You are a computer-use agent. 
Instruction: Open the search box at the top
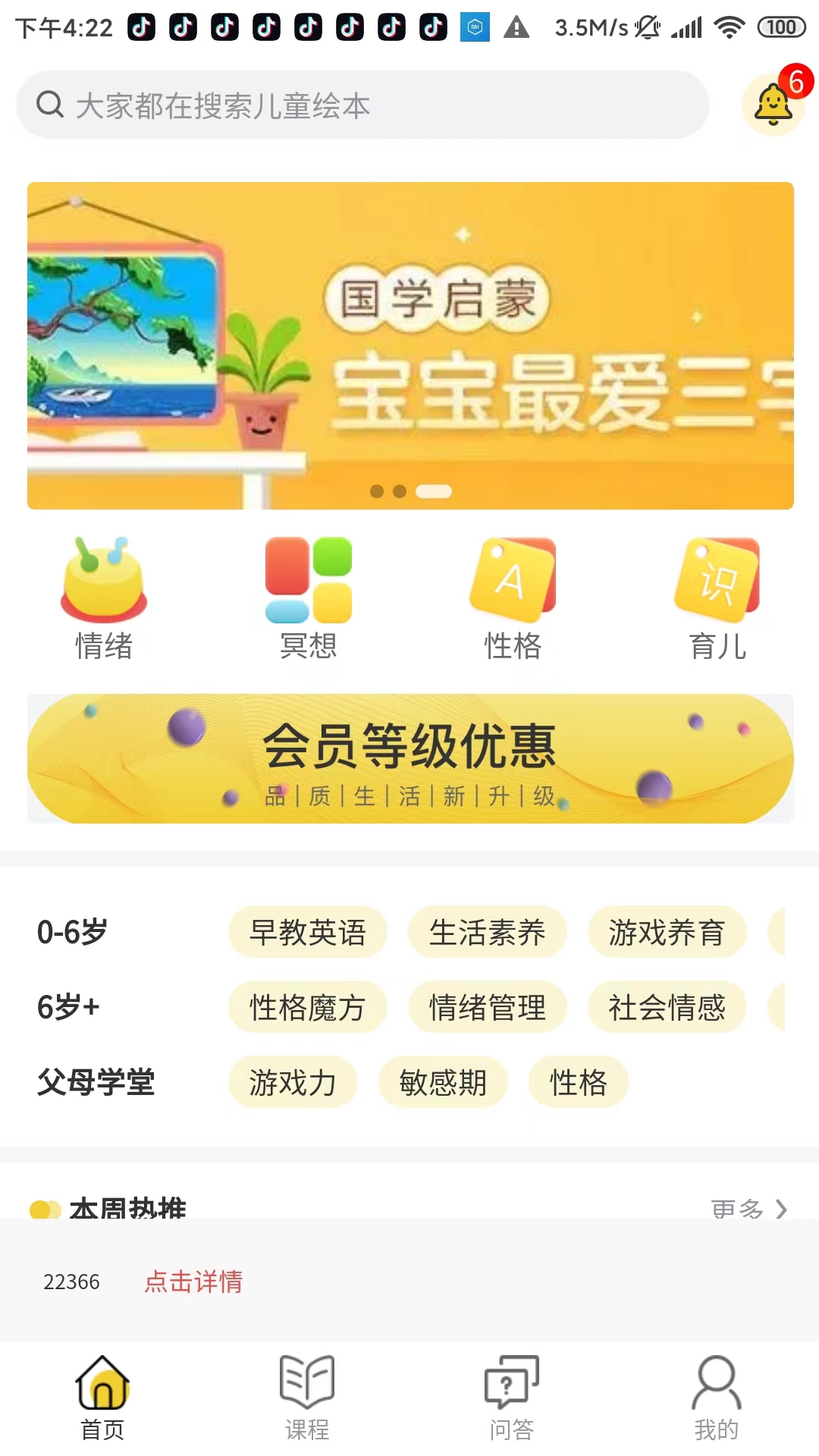coord(362,105)
